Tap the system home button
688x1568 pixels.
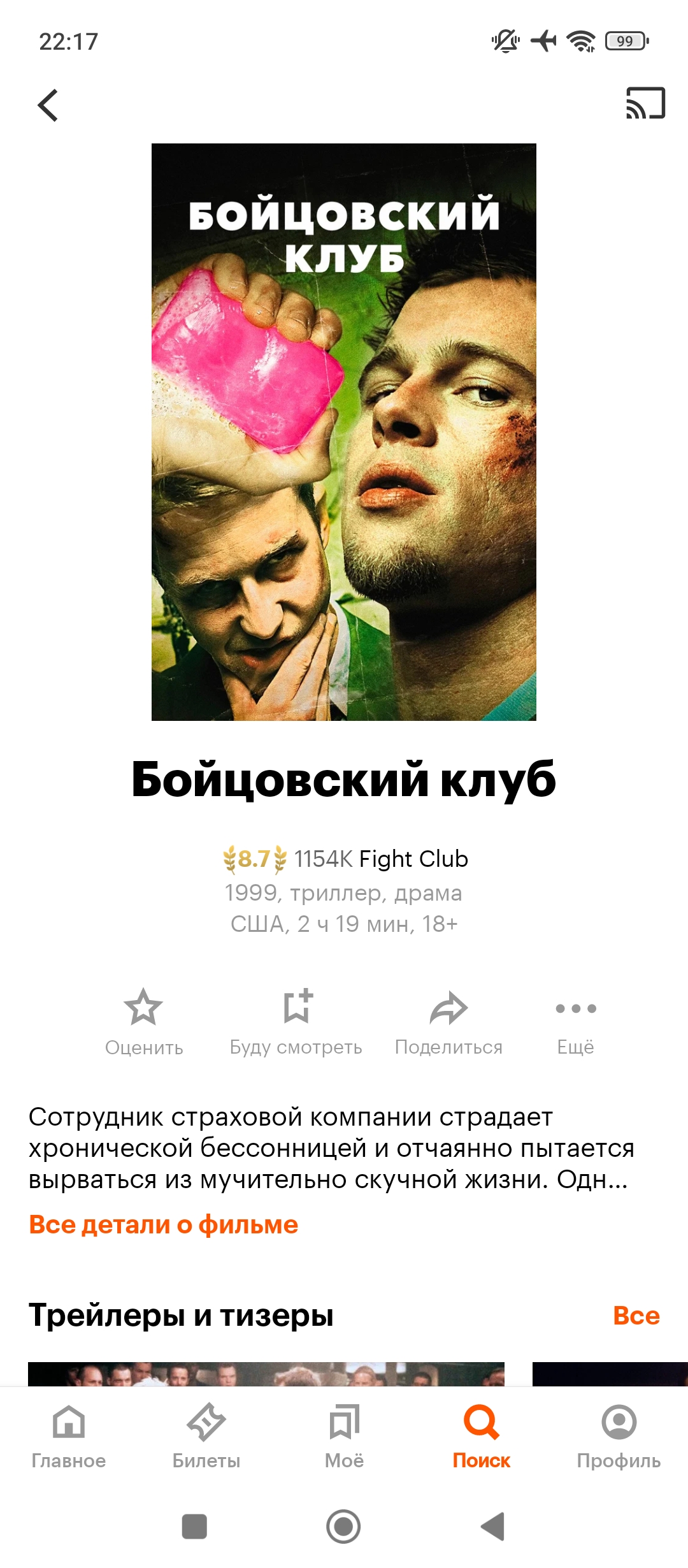(343, 1527)
